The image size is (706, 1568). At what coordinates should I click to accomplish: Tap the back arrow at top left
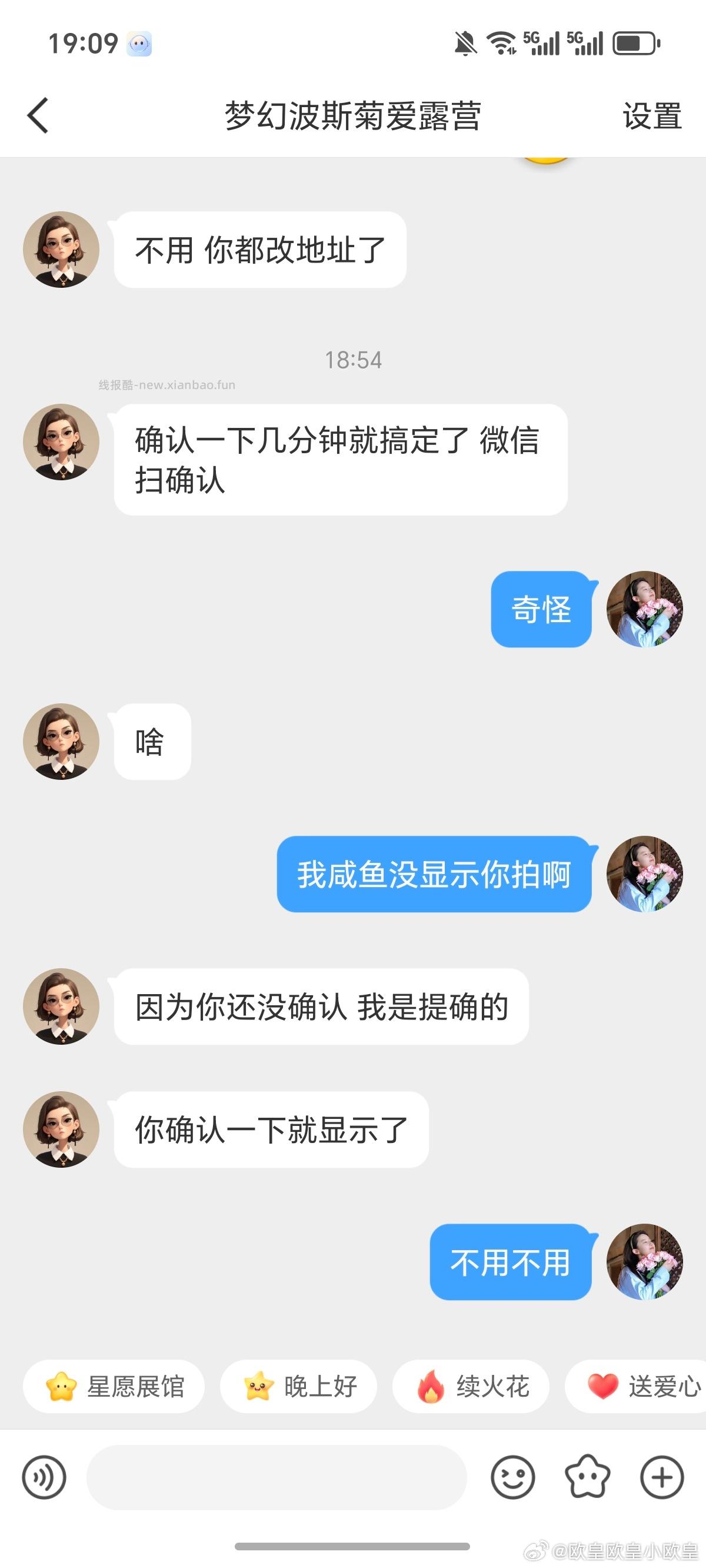coord(38,115)
